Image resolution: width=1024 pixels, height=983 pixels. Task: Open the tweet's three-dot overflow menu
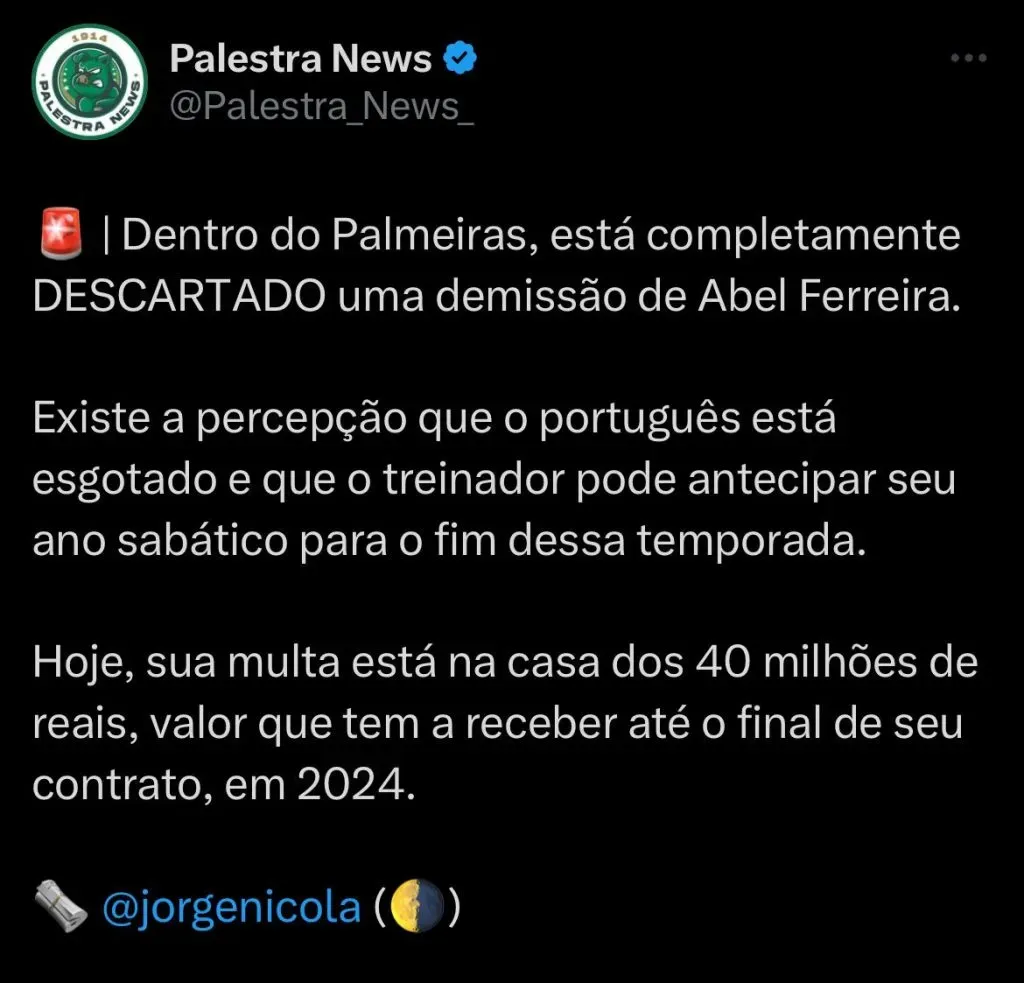(x=967, y=59)
